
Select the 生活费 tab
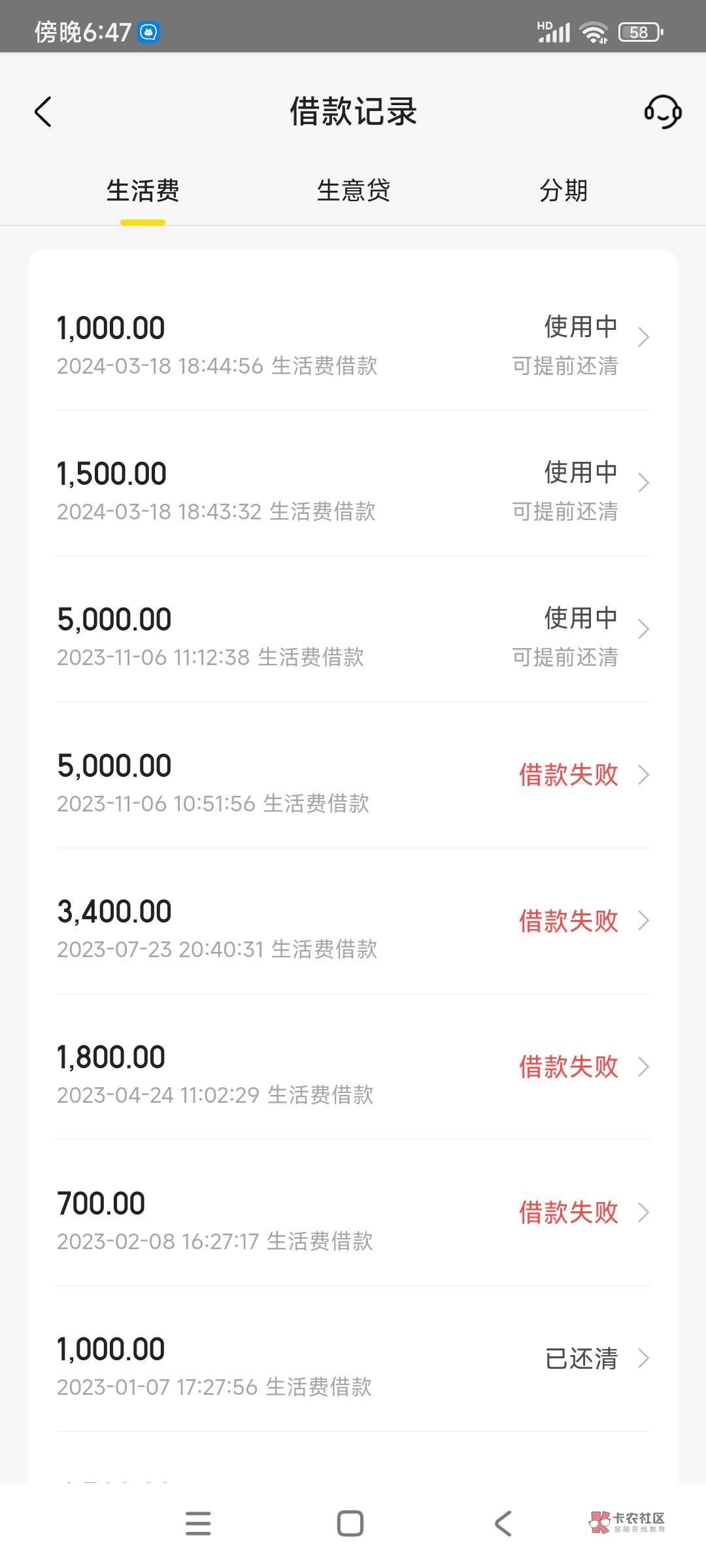pyautogui.click(x=143, y=191)
